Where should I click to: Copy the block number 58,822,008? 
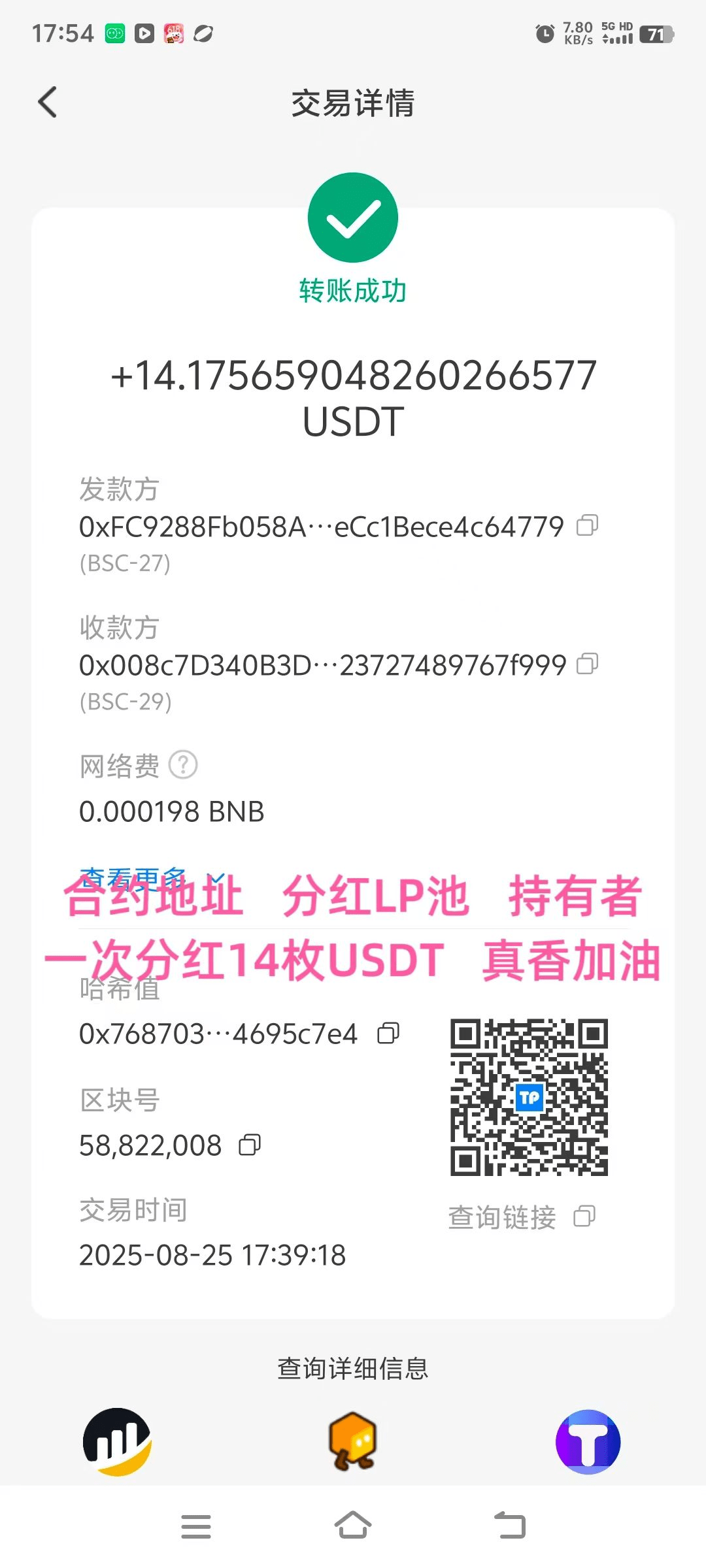click(250, 1145)
